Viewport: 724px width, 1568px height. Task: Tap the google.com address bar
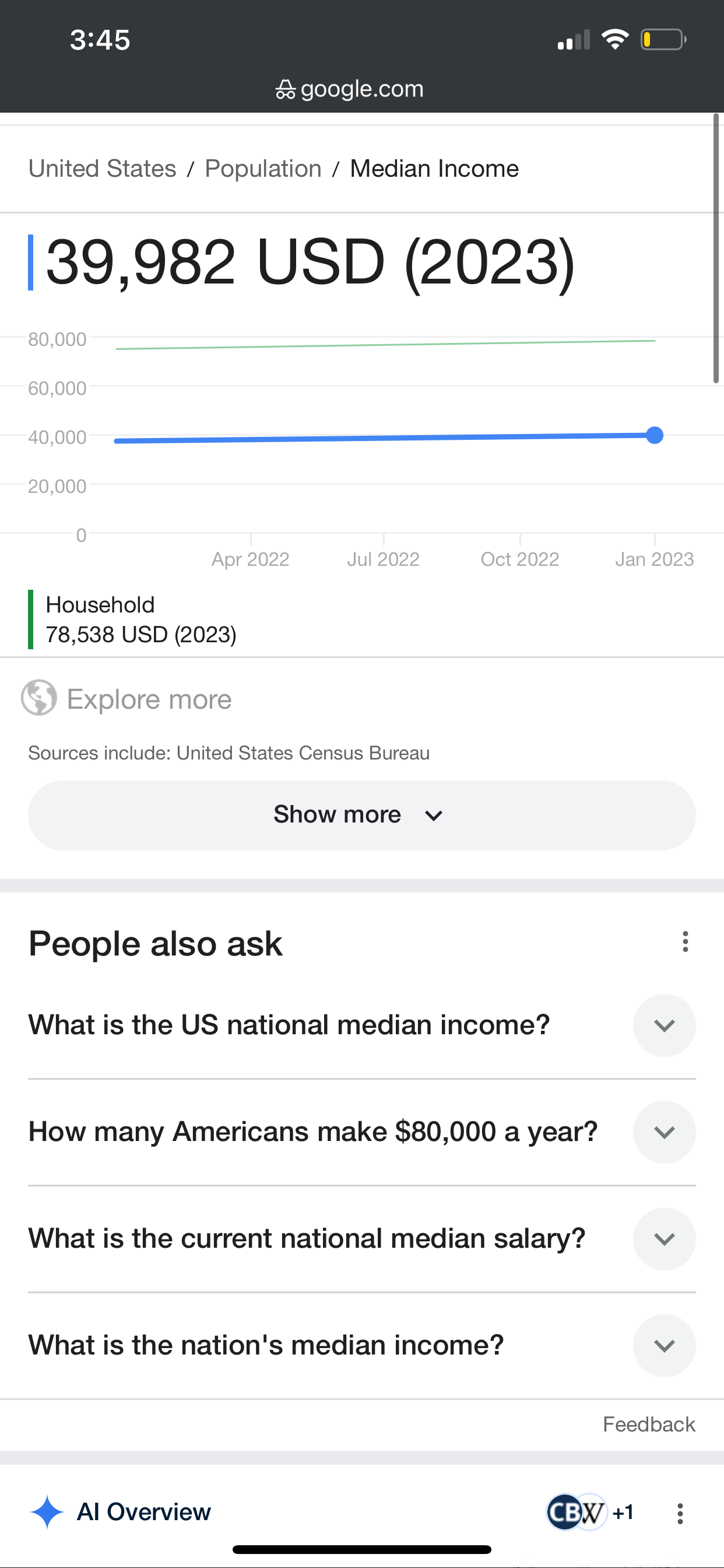click(x=350, y=89)
